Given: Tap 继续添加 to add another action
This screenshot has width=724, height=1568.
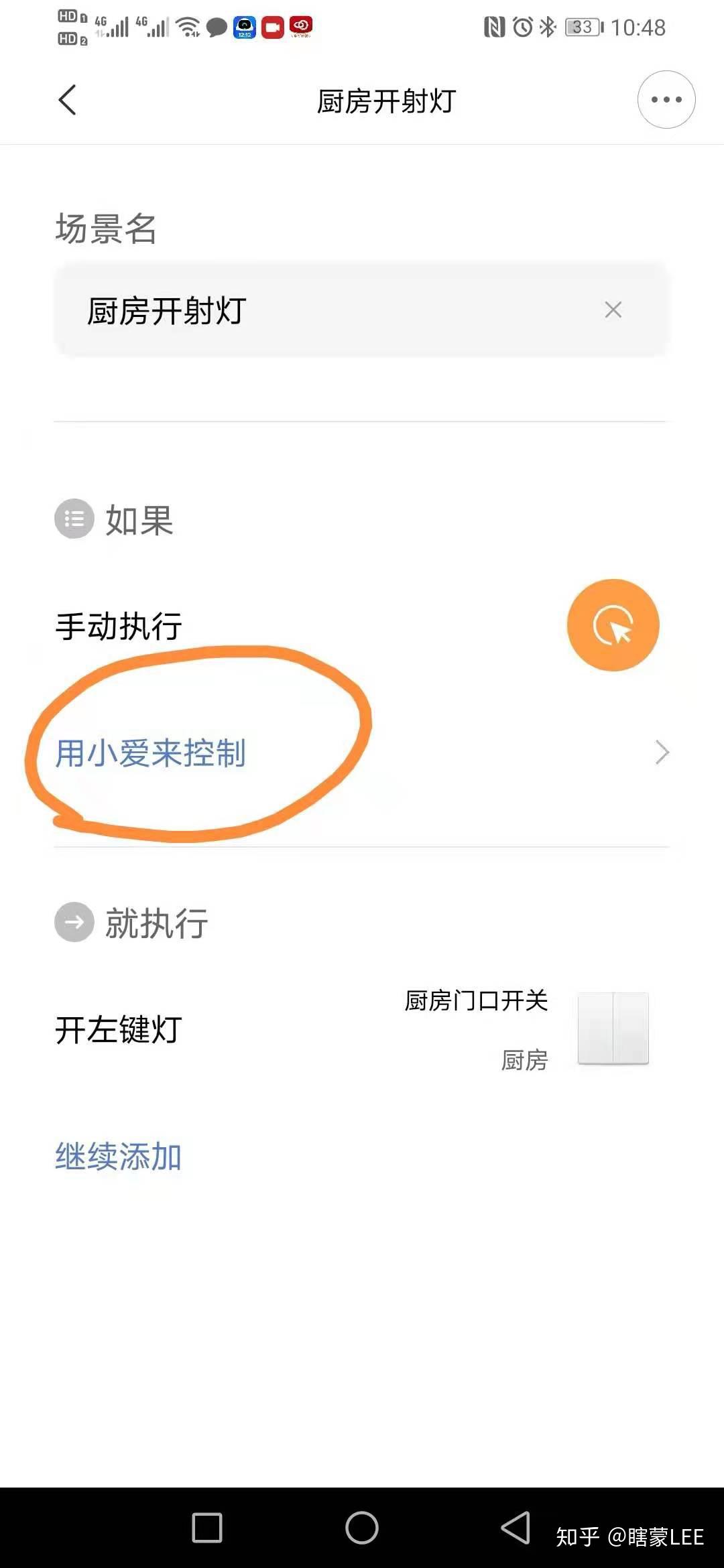Looking at the screenshot, I should pos(119,1157).
